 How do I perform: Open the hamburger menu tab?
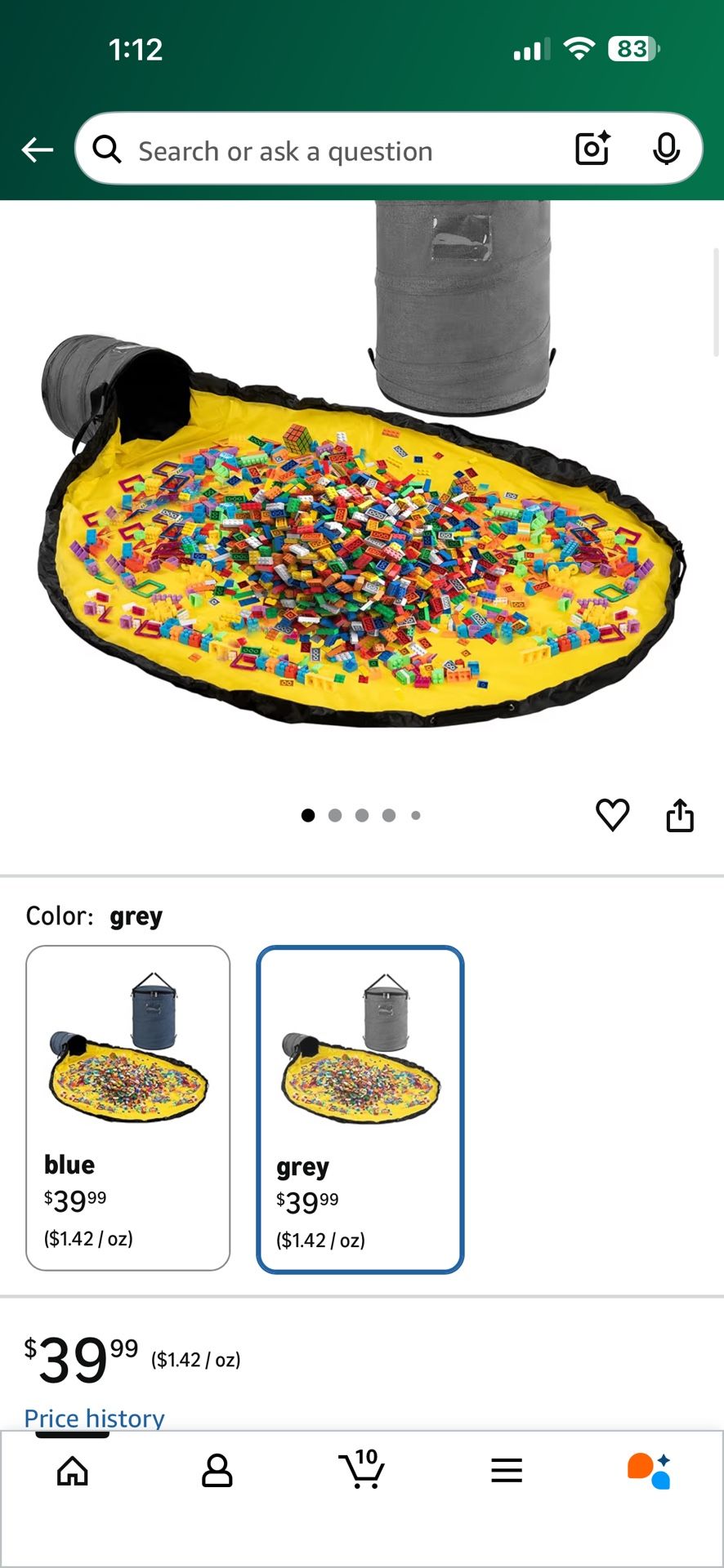click(x=507, y=1471)
